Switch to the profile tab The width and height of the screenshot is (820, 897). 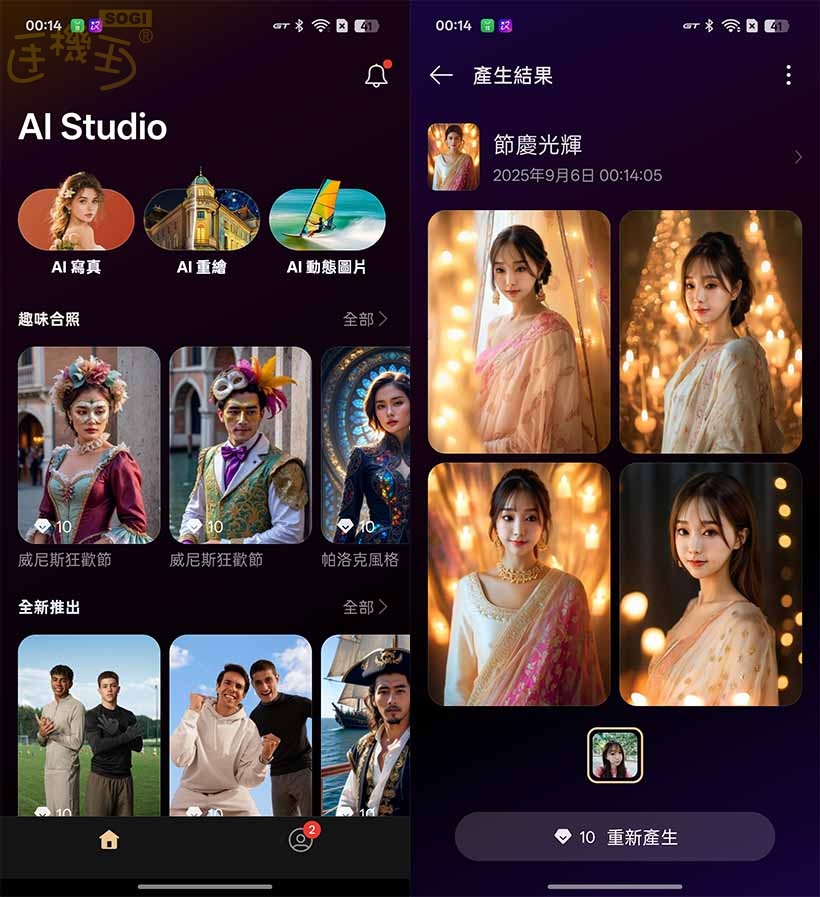[x=301, y=840]
